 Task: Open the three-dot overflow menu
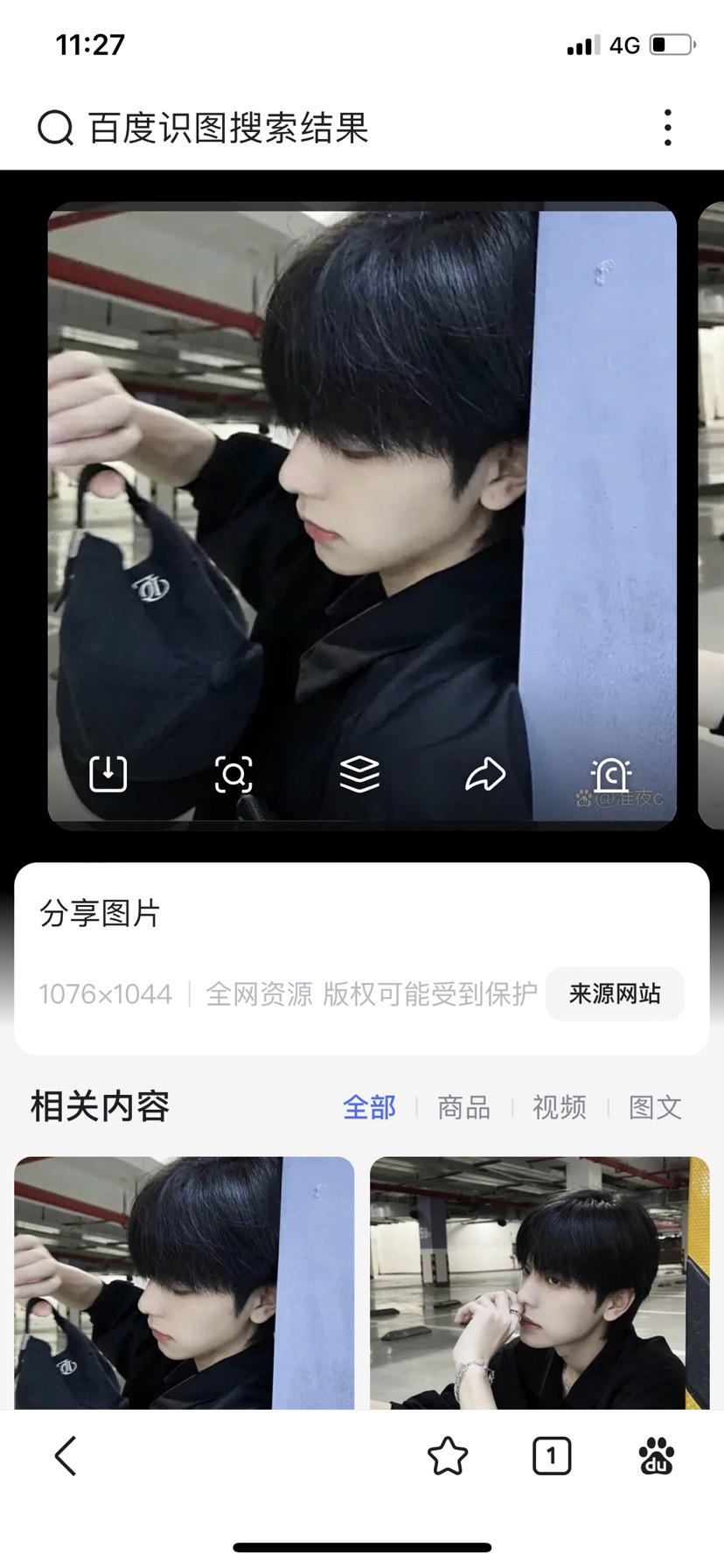667,129
